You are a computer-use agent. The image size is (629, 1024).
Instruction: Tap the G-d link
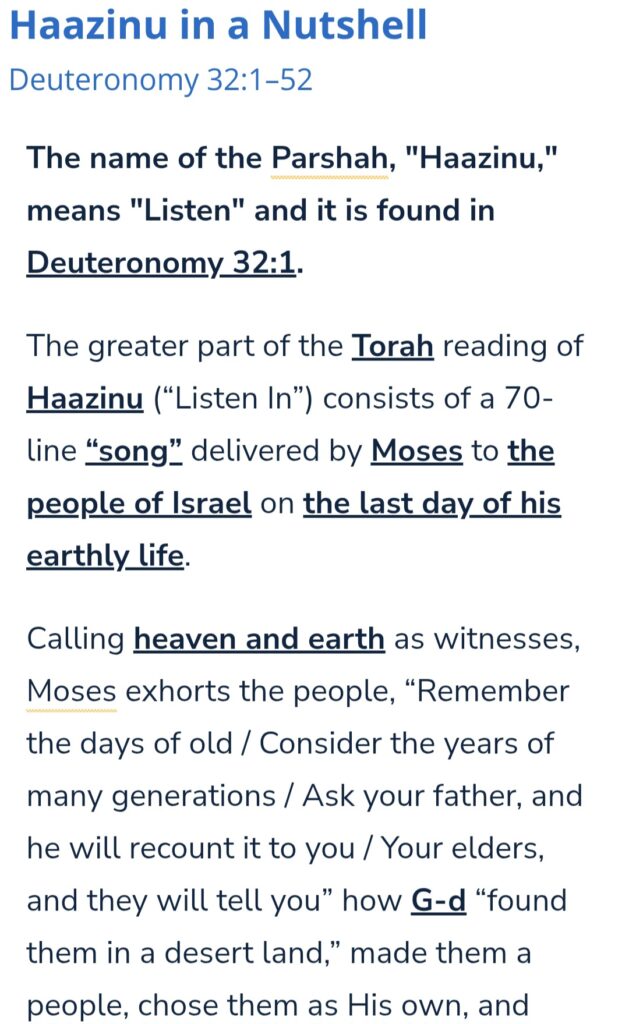coord(438,901)
